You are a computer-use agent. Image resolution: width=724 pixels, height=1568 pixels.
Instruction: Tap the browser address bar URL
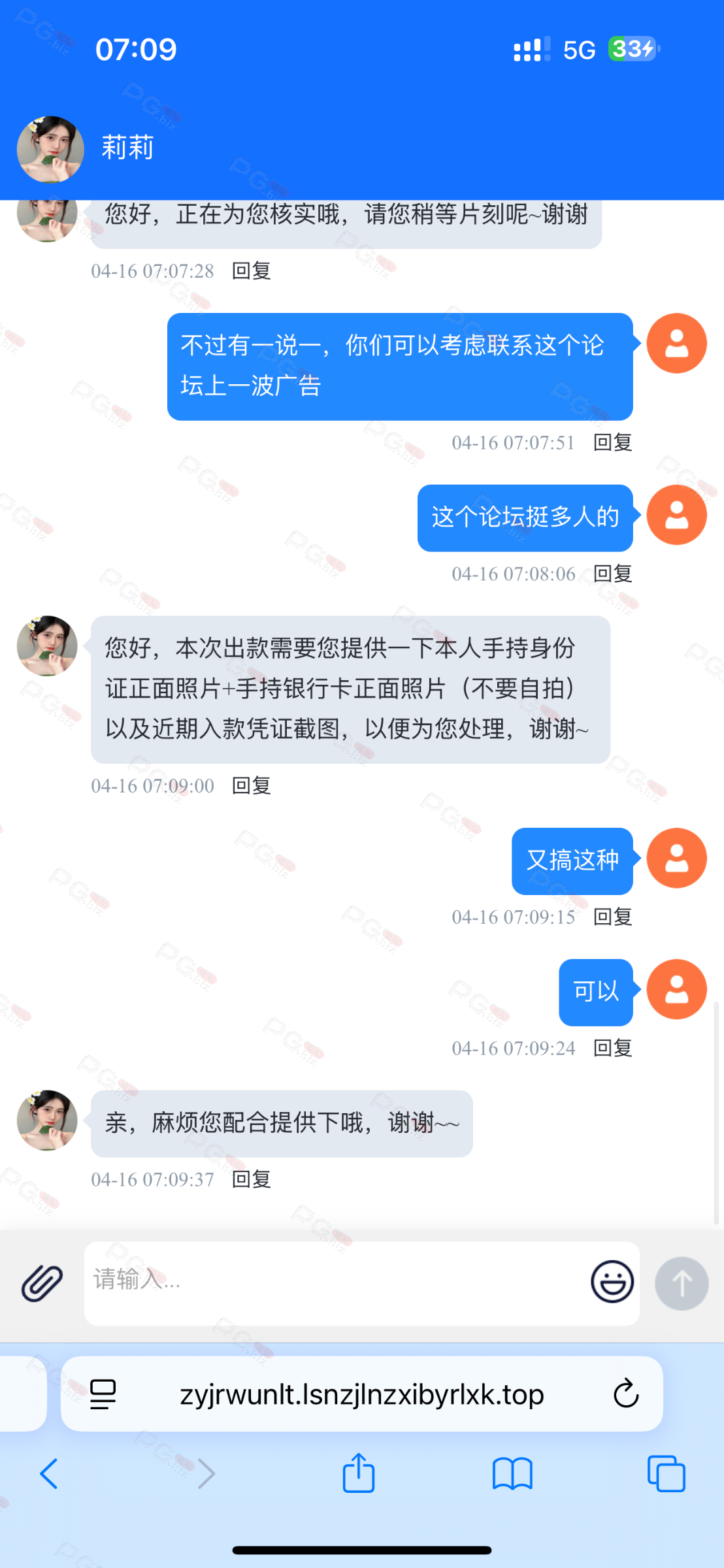click(361, 1394)
